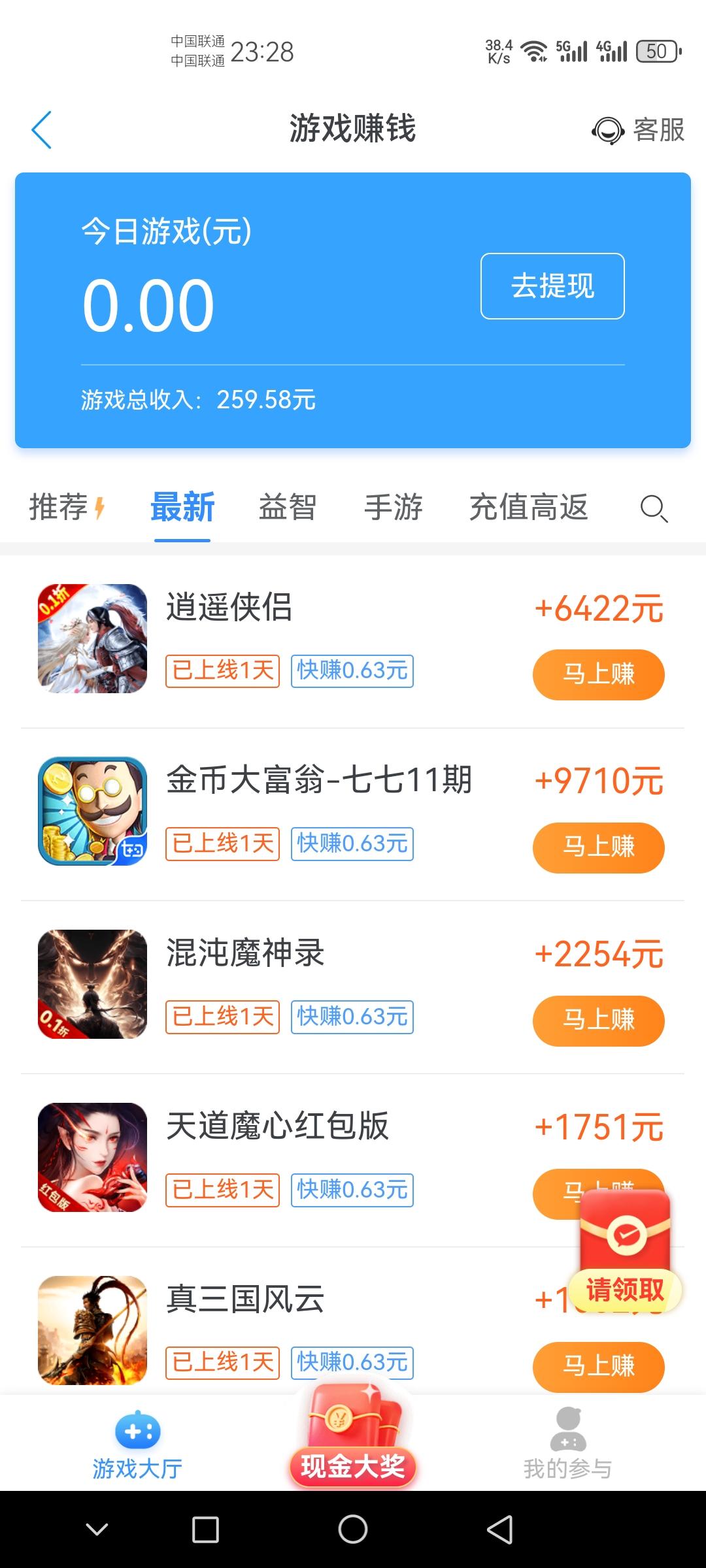Open the recent apps view
Image resolution: width=706 pixels, height=1568 pixels.
pyautogui.click(x=205, y=1529)
